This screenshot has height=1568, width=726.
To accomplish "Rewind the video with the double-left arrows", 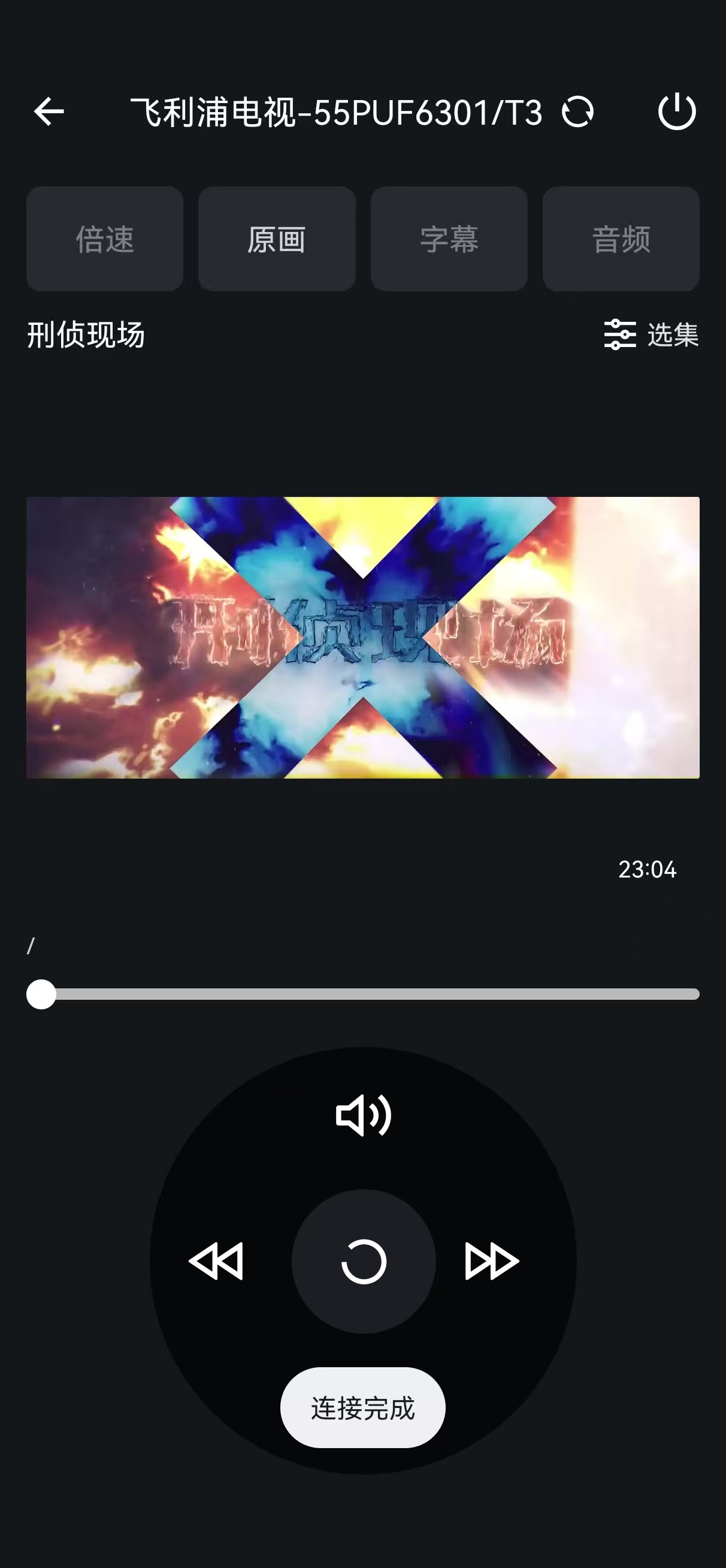I will (216, 1261).
